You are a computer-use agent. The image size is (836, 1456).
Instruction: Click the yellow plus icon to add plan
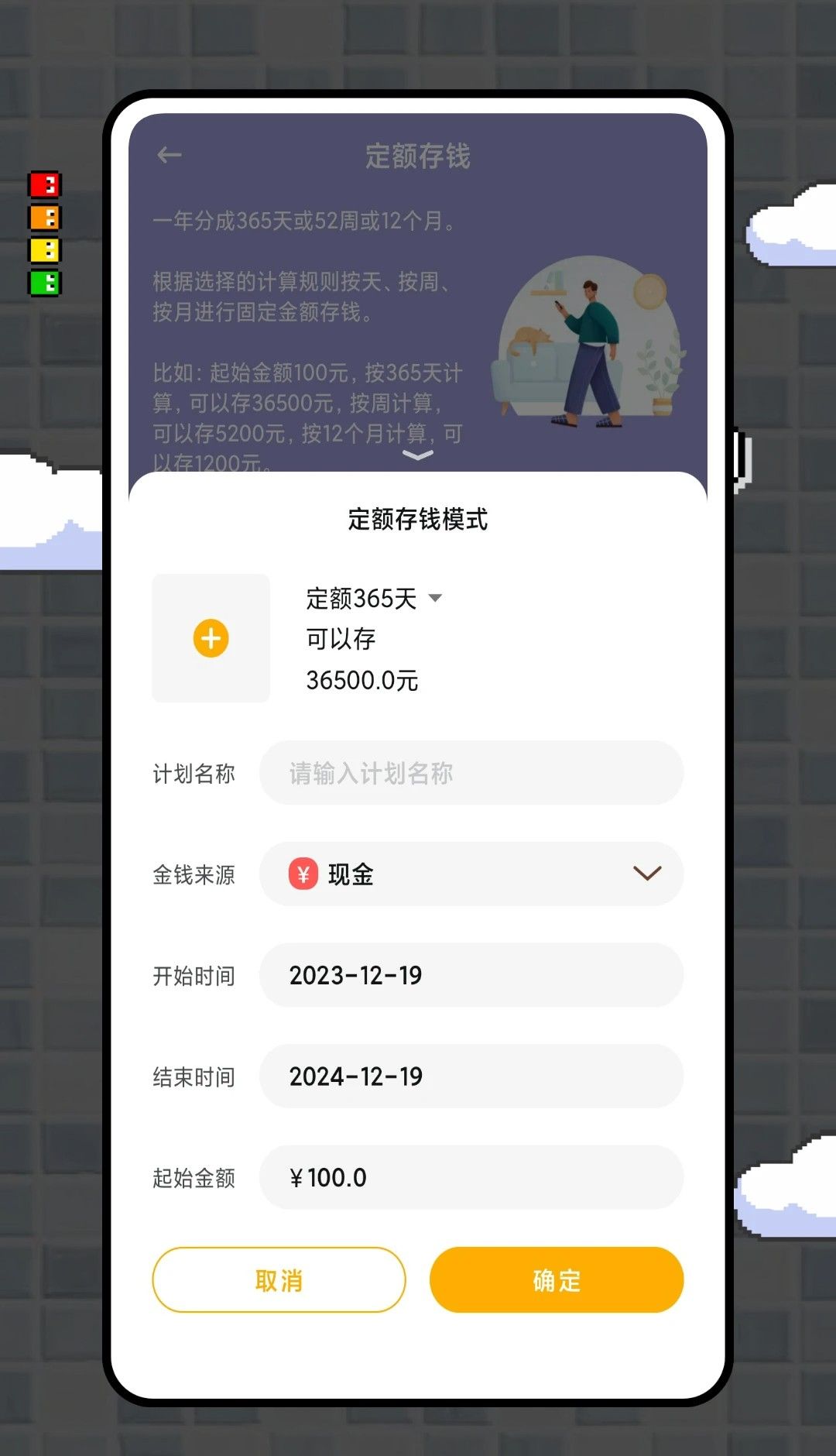(210, 639)
